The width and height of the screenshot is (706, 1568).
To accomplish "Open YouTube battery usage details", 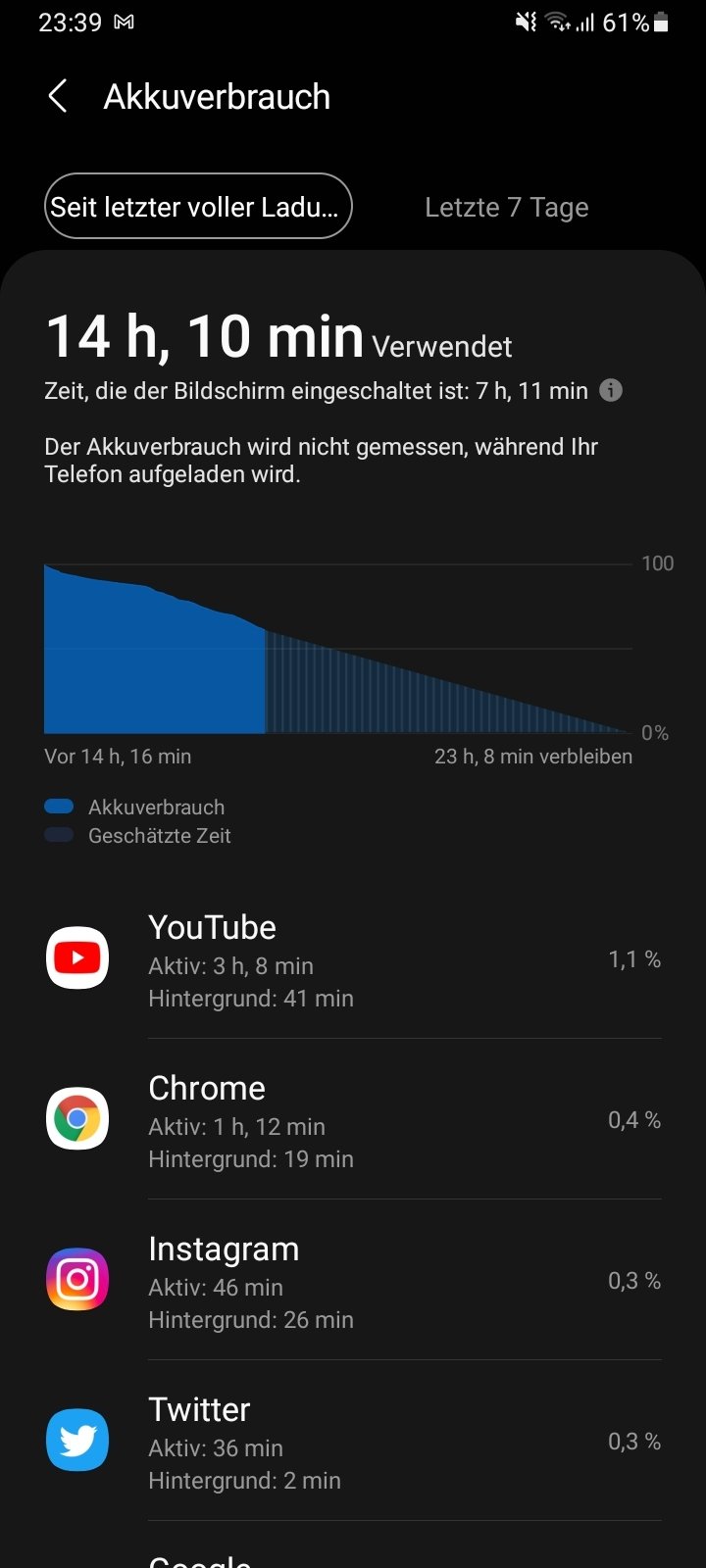I will pyautogui.click(x=353, y=958).
